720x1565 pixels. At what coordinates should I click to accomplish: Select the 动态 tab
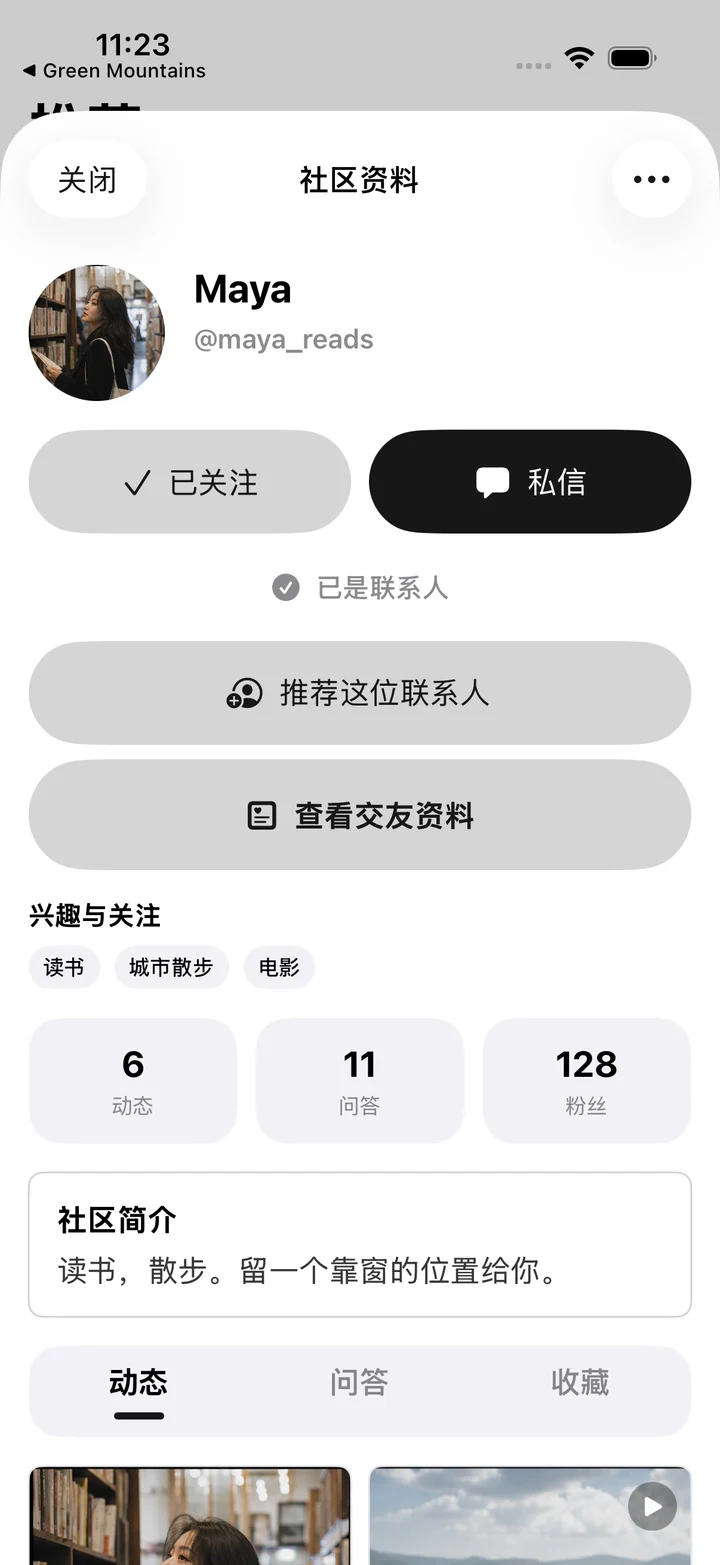click(139, 1383)
